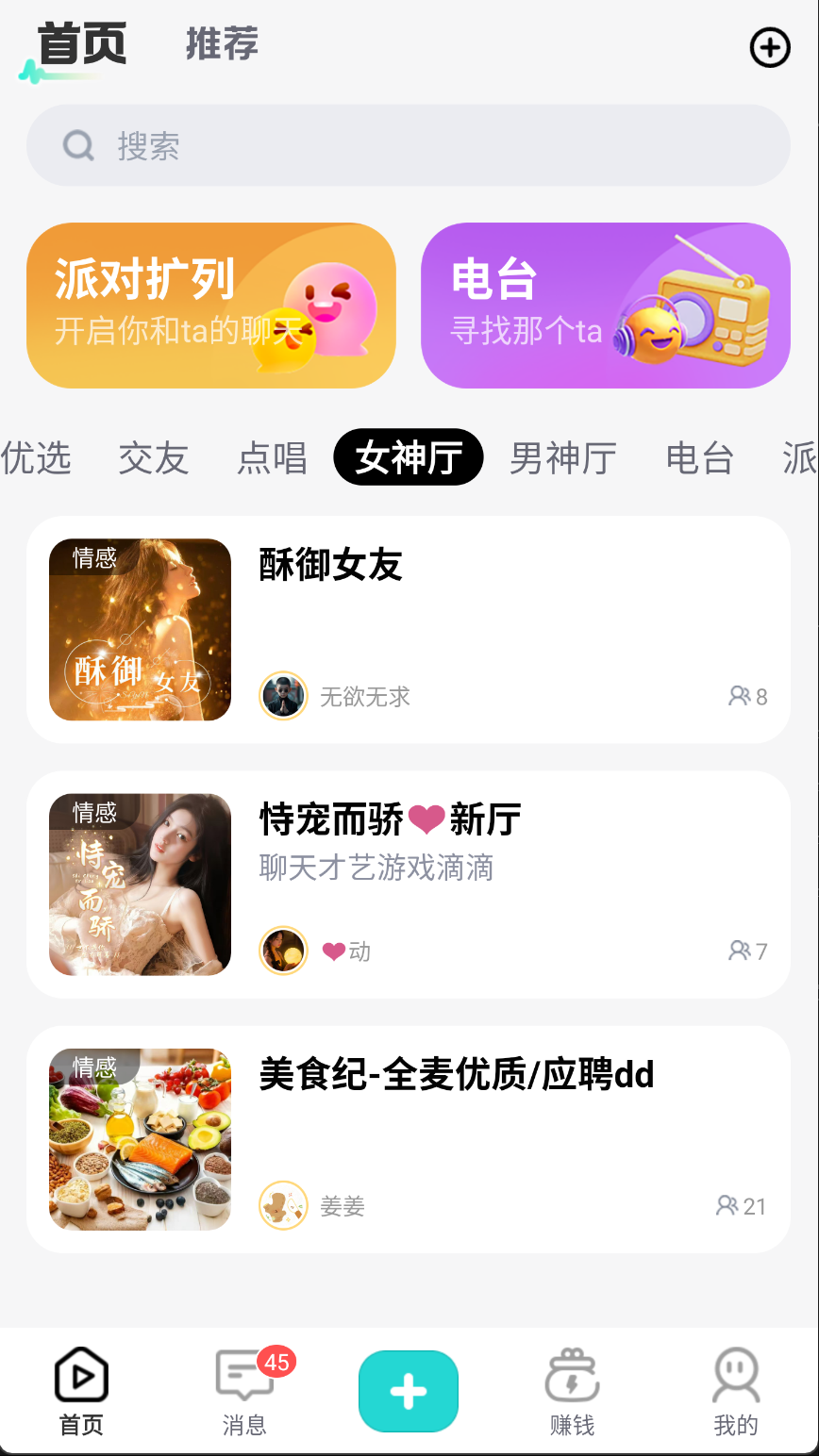Open the 电台 radio banner
The image size is (819, 1456).
(605, 305)
